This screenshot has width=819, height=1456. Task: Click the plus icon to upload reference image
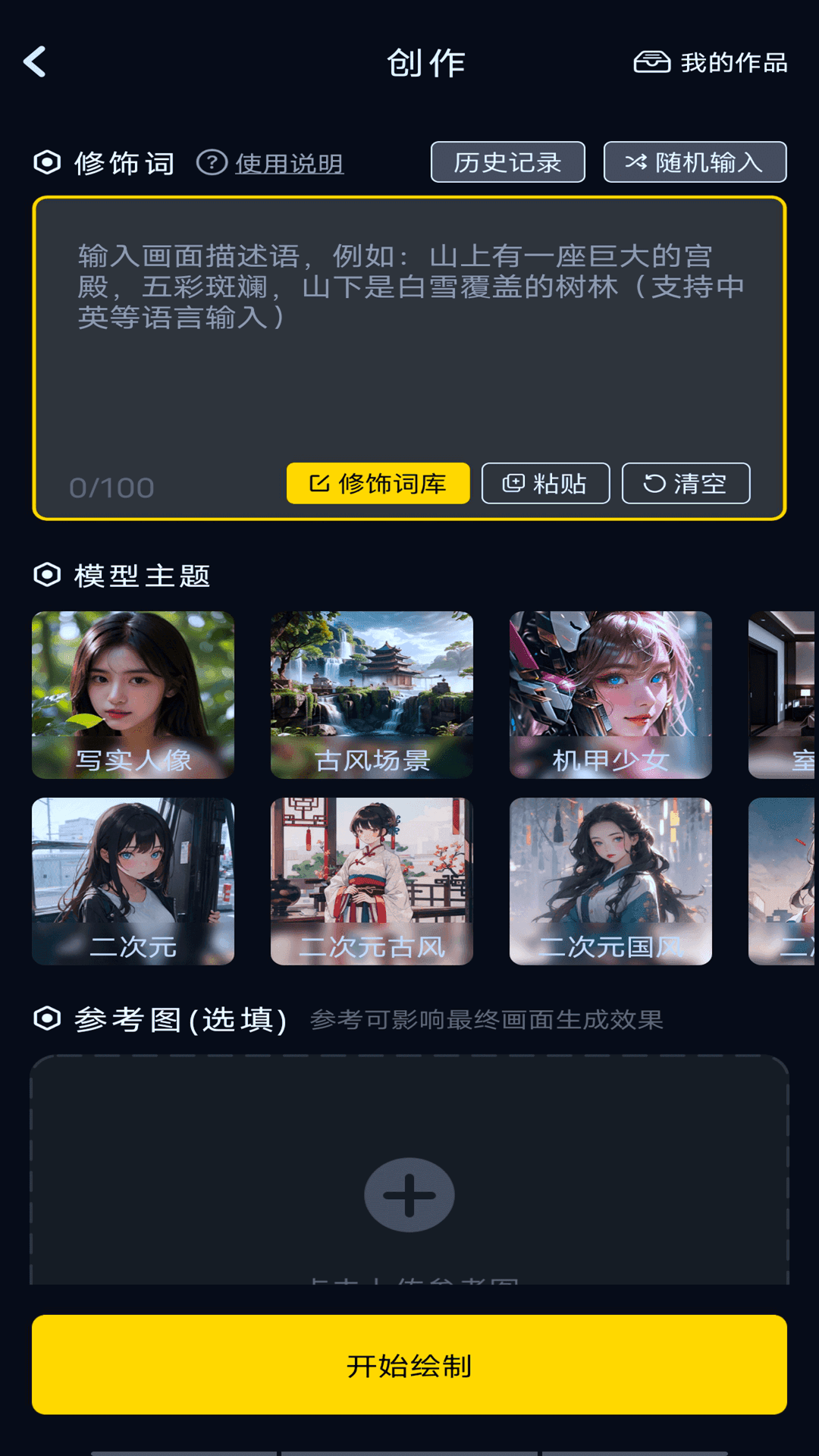(409, 1194)
